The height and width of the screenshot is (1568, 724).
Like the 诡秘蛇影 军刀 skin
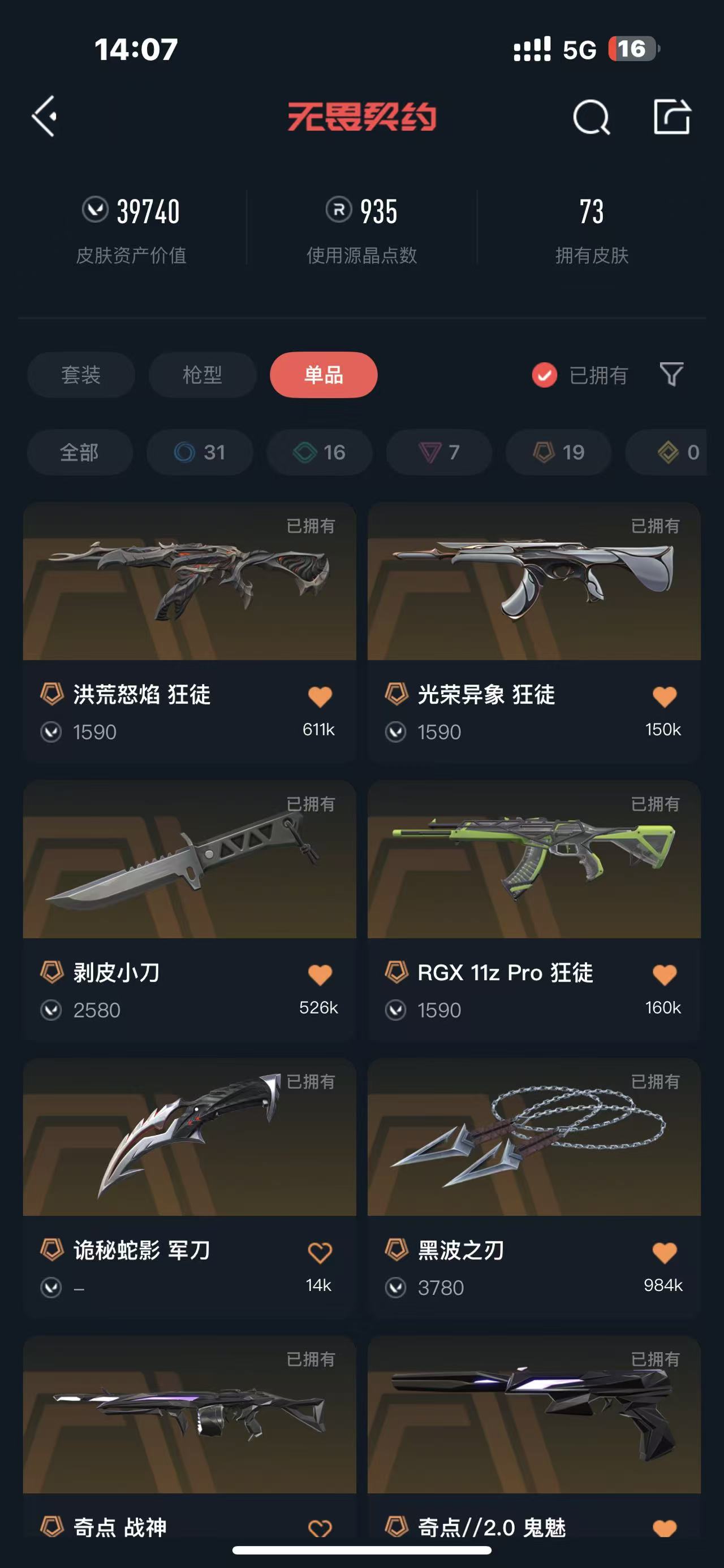click(x=320, y=1252)
